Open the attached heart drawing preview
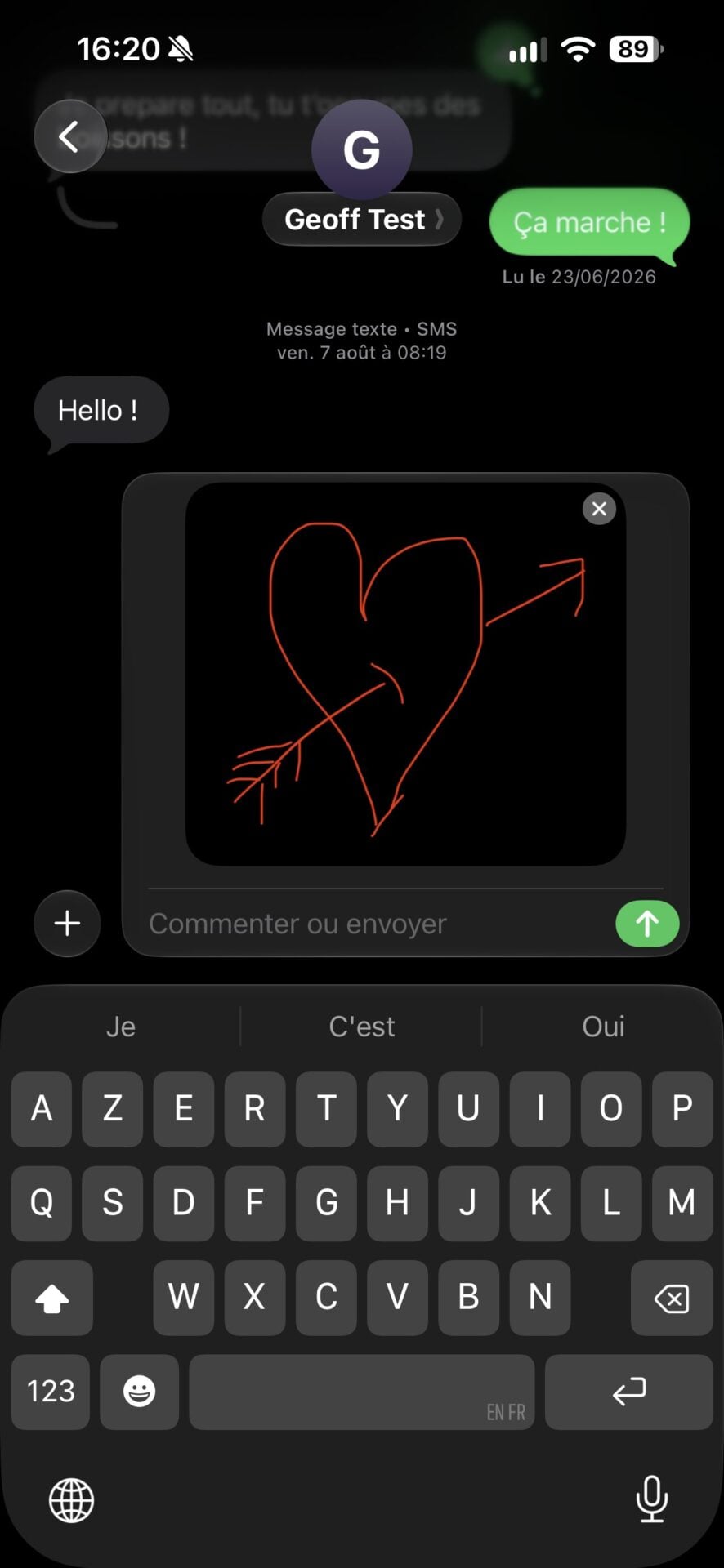Screen dimensions: 724x1568 point(405,674)
